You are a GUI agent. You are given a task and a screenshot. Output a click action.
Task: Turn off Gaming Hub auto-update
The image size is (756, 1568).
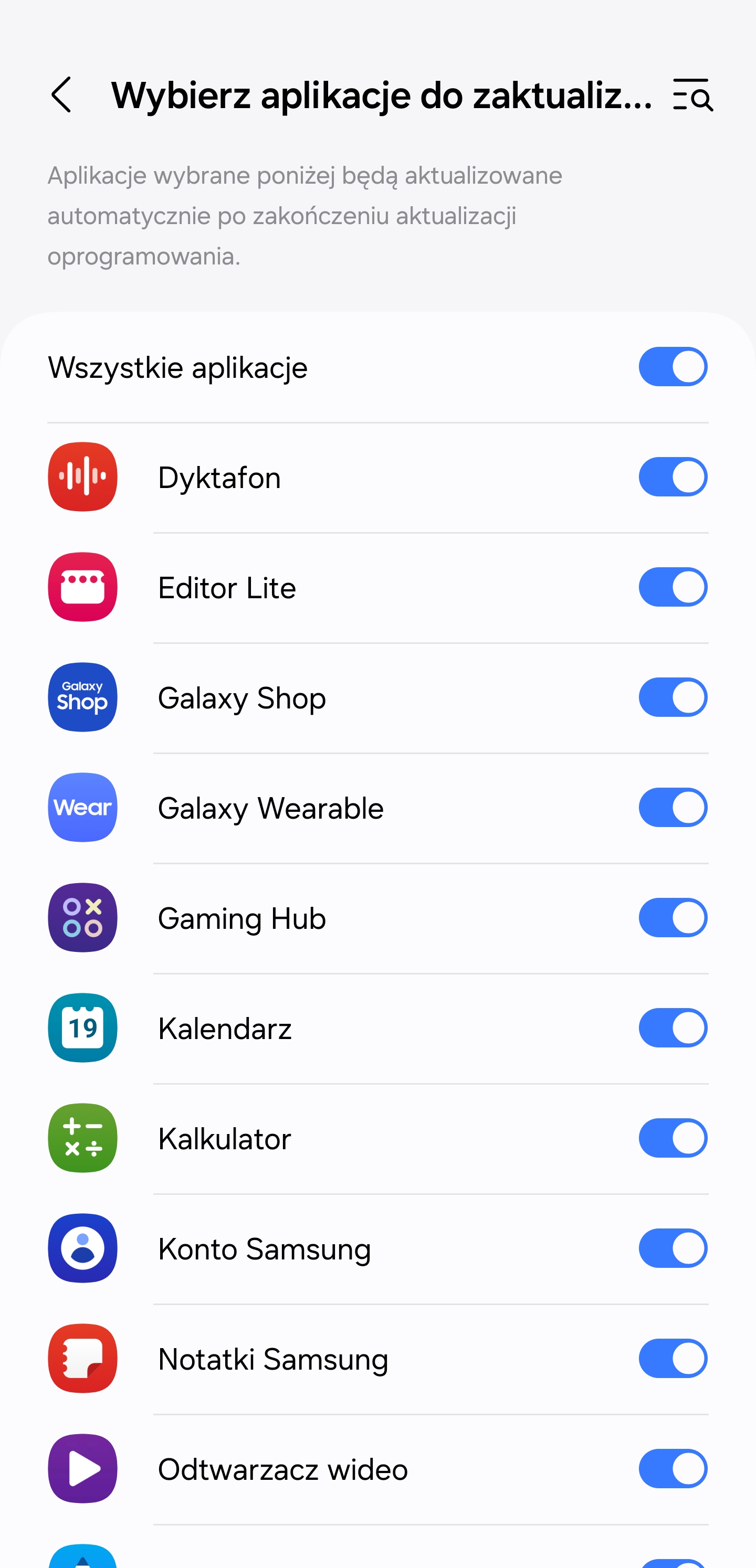(x=673, y=918)
